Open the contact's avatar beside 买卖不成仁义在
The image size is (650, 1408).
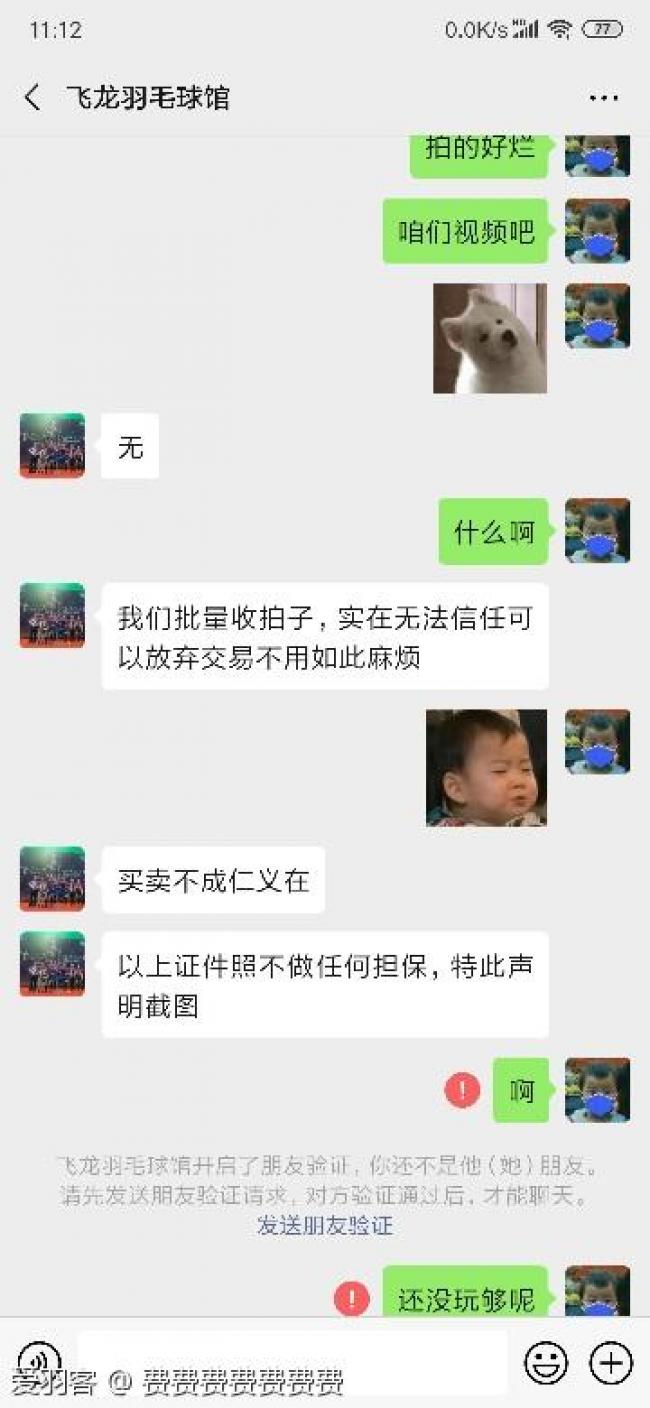[52, 879]
